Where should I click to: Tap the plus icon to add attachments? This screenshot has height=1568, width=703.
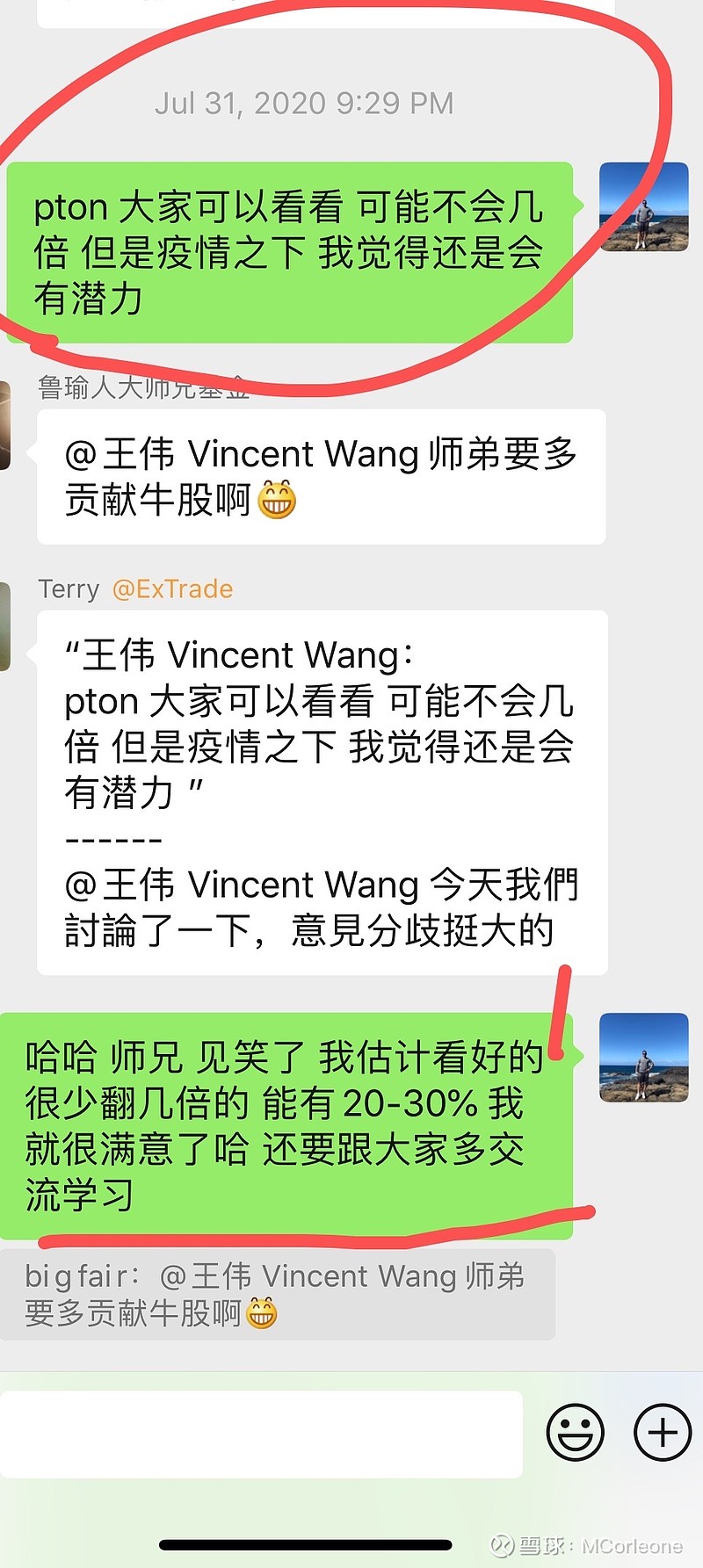tap(662, 1433)
